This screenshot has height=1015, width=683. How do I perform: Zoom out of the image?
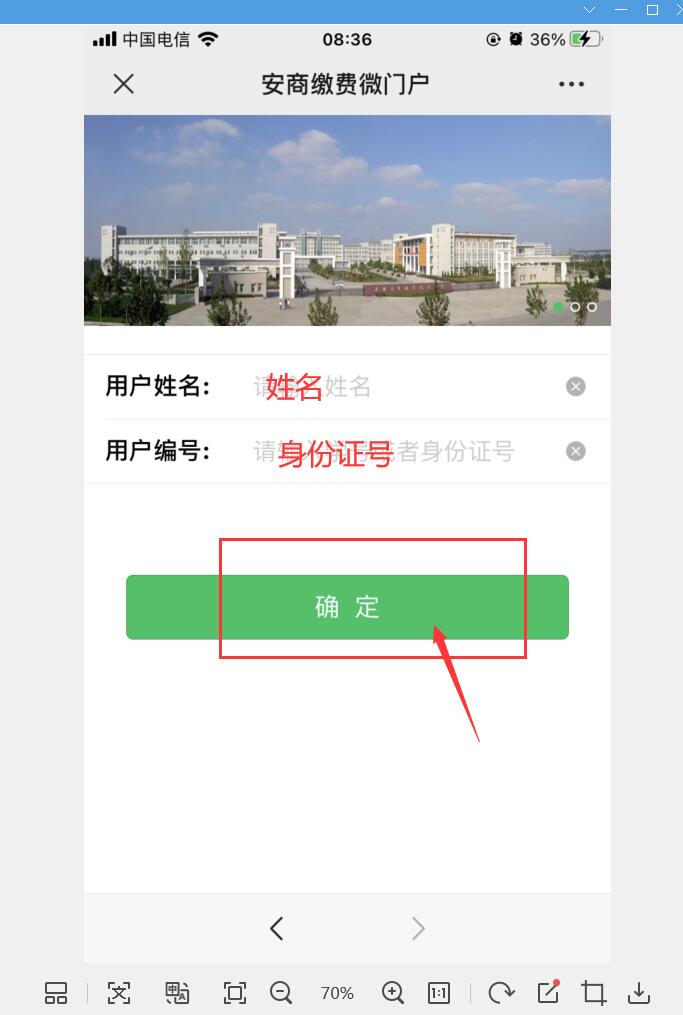(281, 993)
